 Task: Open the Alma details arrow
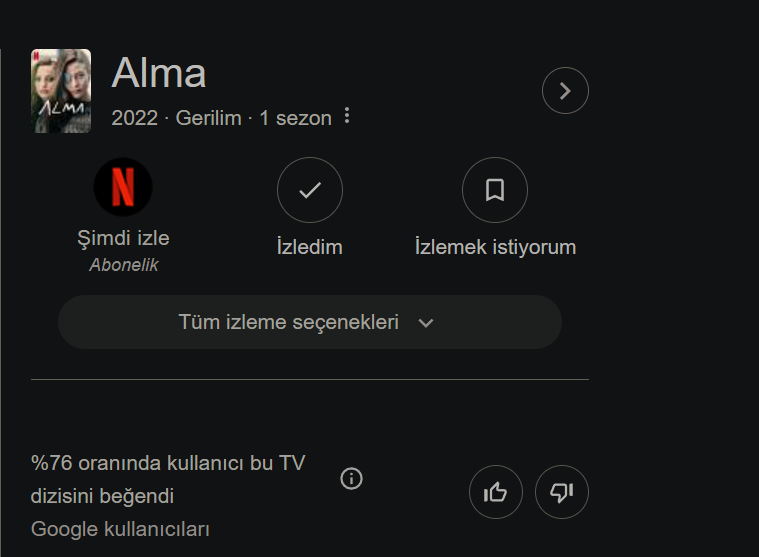click(x=565, y=91)
